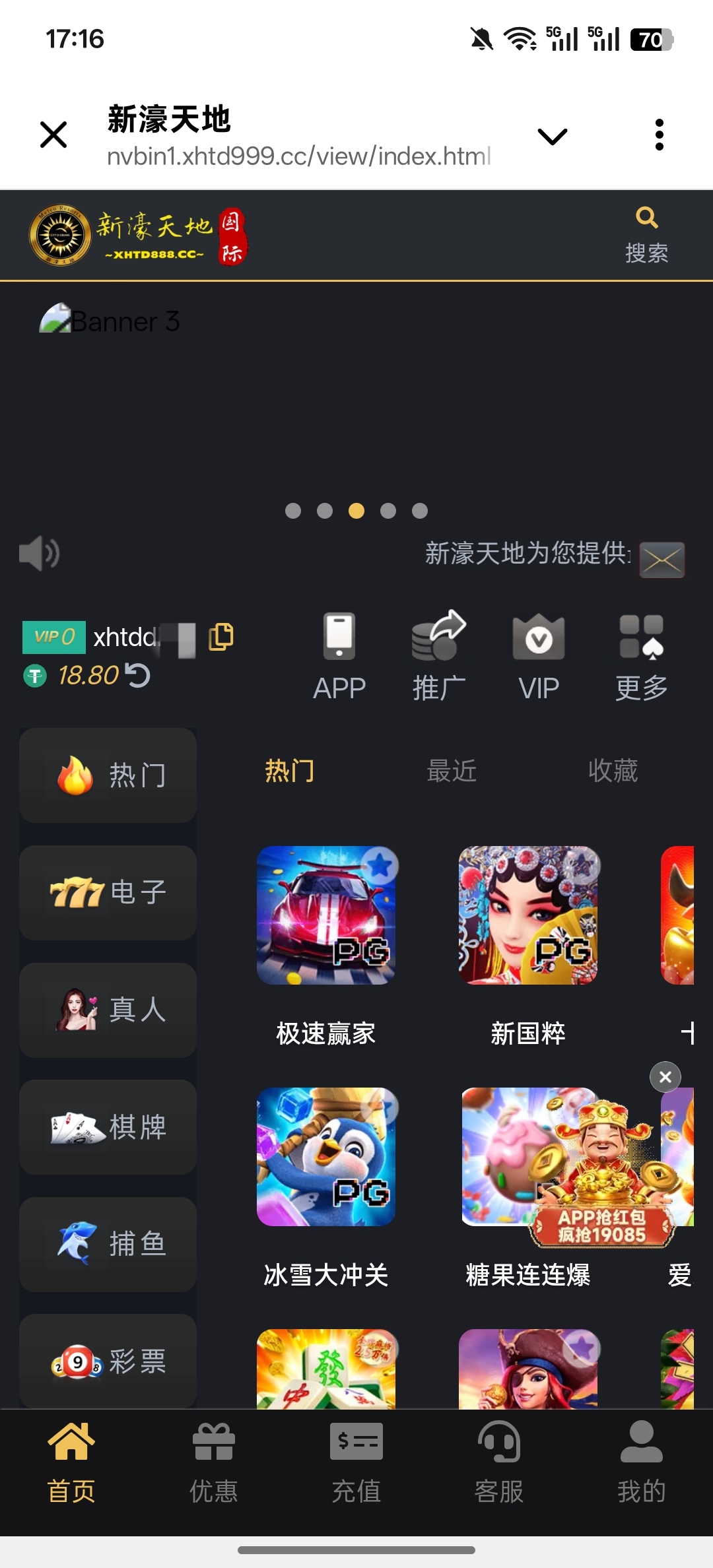Image resolution: width=713 pixels, height=1568 pixels.
Task: Switch to the 收藏 tab
Action: [x=613, y=771]
